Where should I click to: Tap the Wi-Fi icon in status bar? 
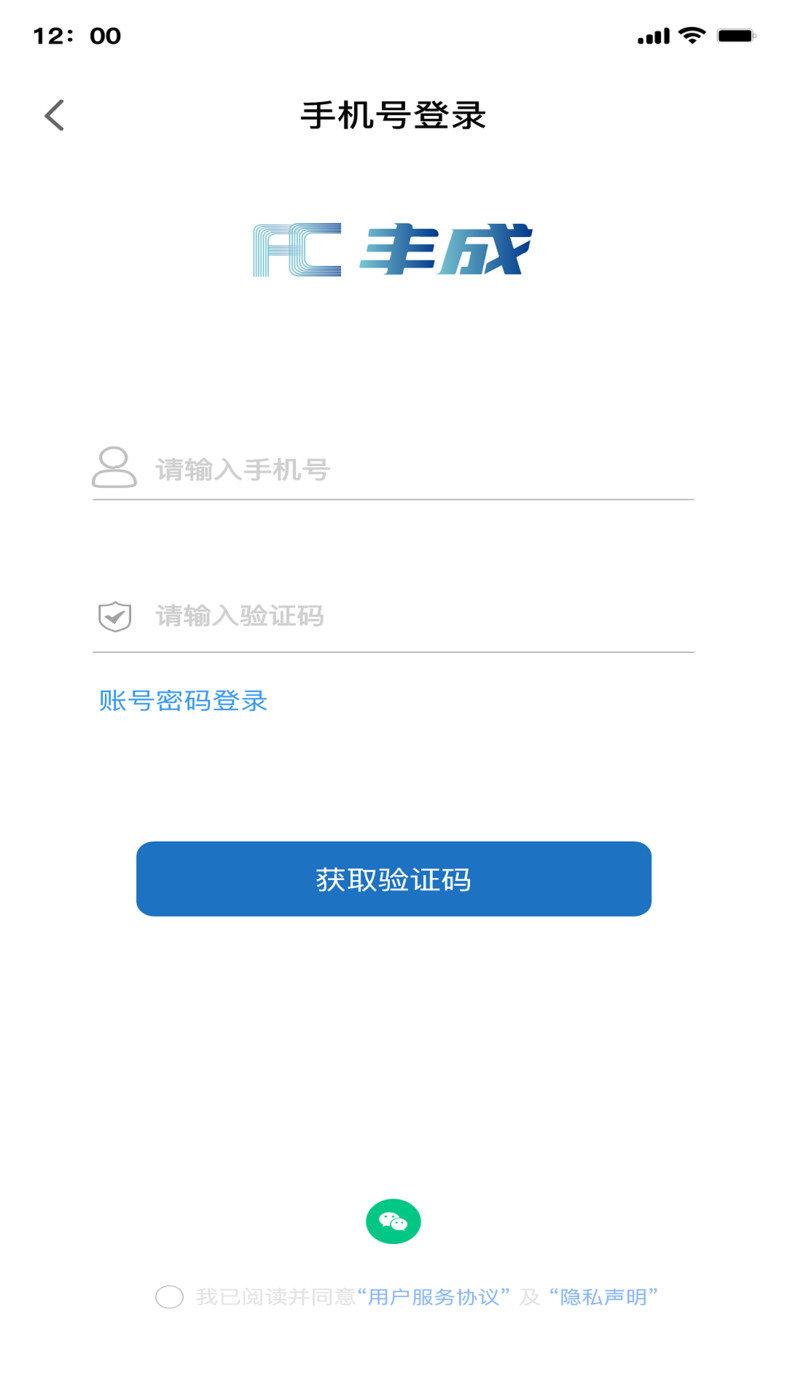(x=692, y=33)
